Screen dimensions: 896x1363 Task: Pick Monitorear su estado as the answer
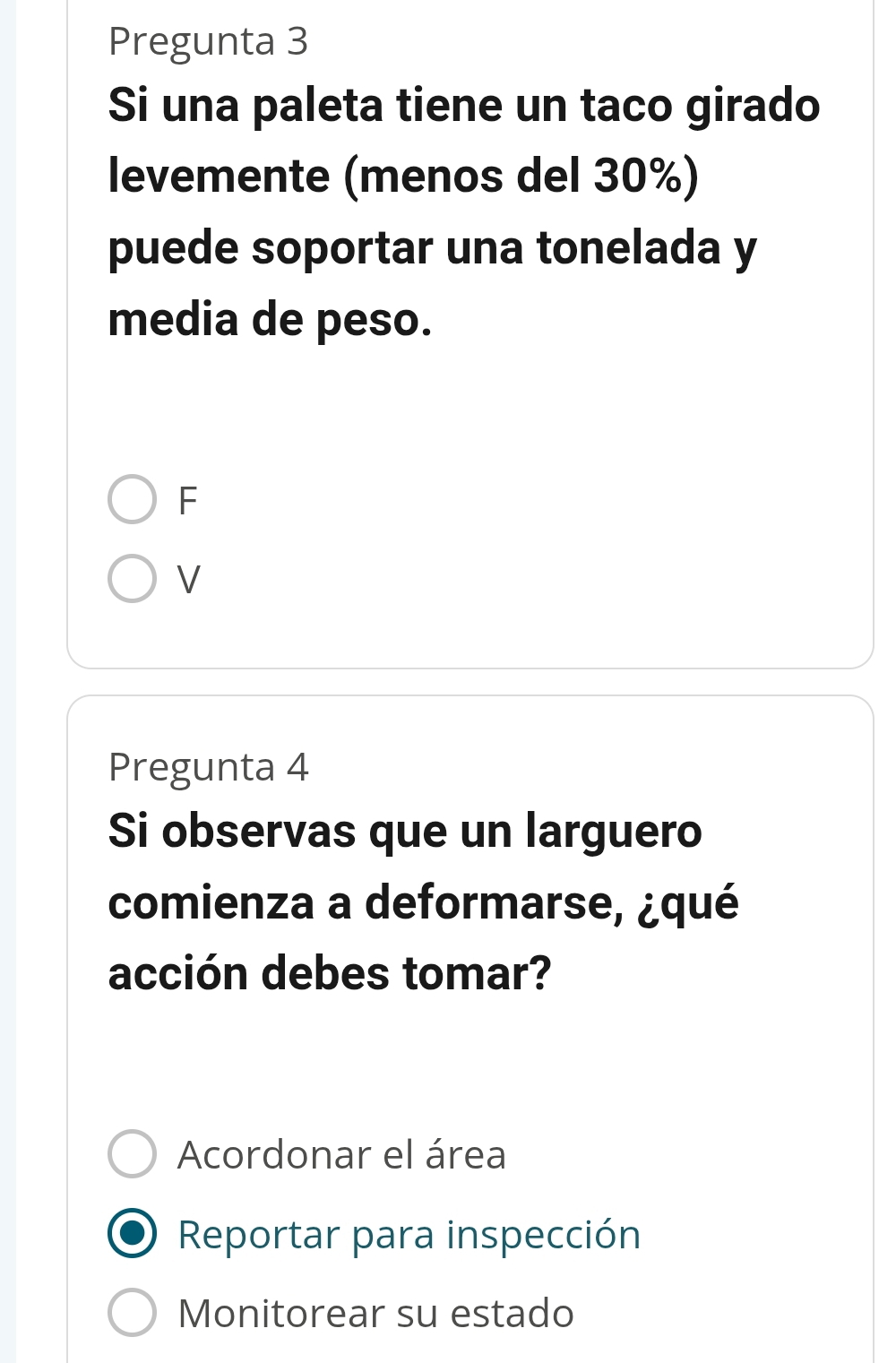click(x=133, y=1313)
